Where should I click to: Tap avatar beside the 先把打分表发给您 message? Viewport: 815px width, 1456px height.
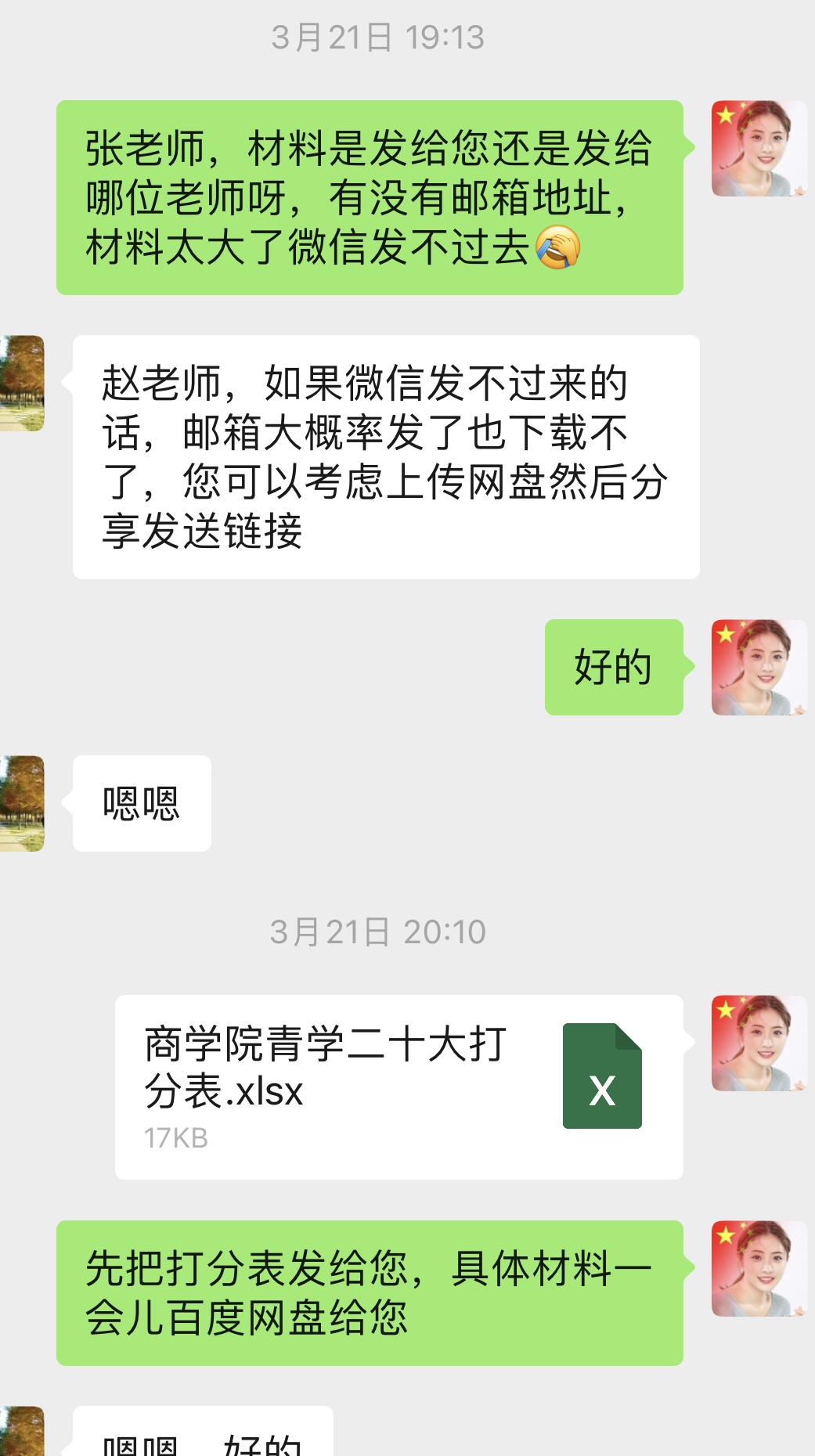[758, 1268]
